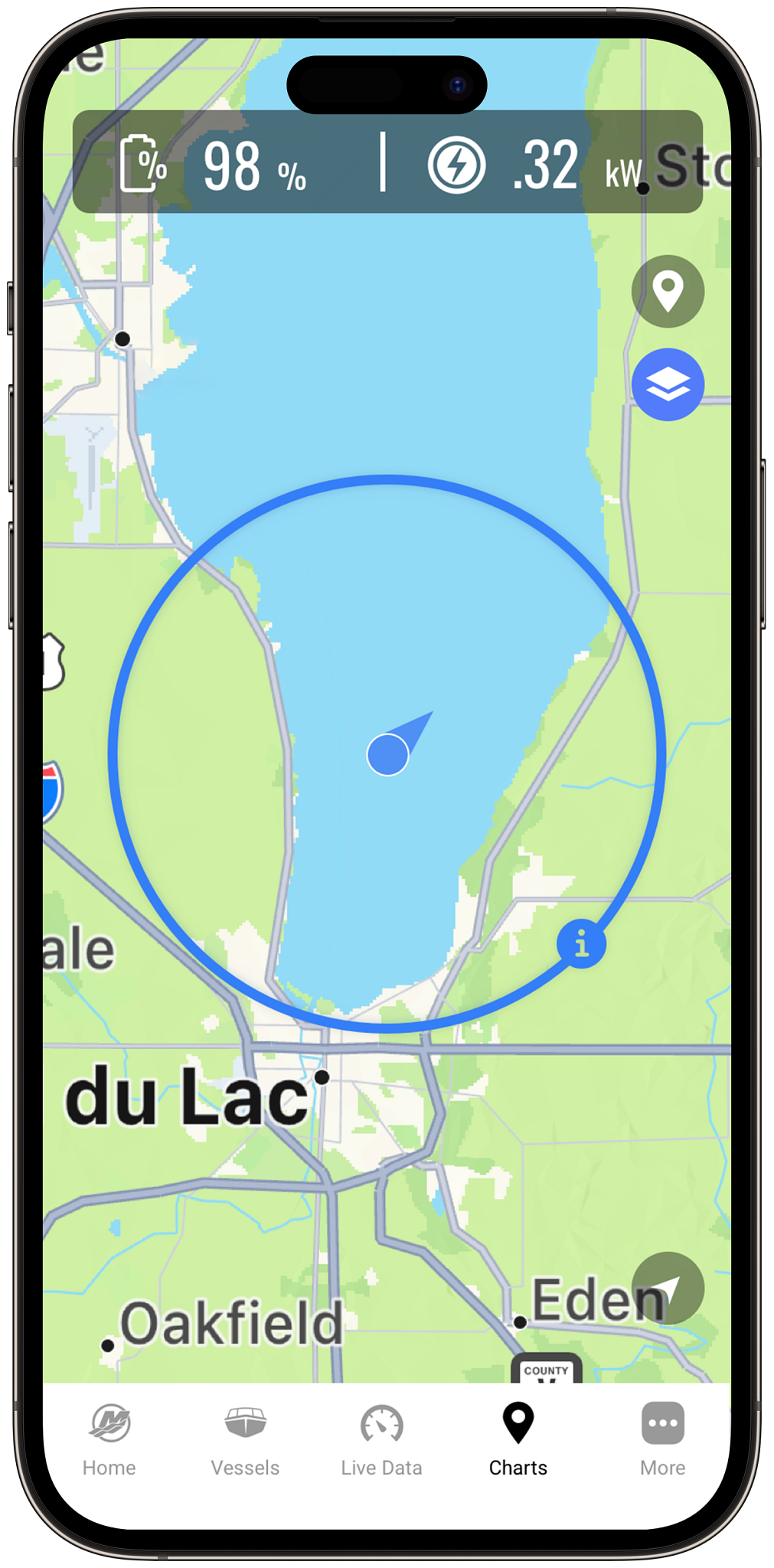Open the map layers button

click(x=668, y=384)
